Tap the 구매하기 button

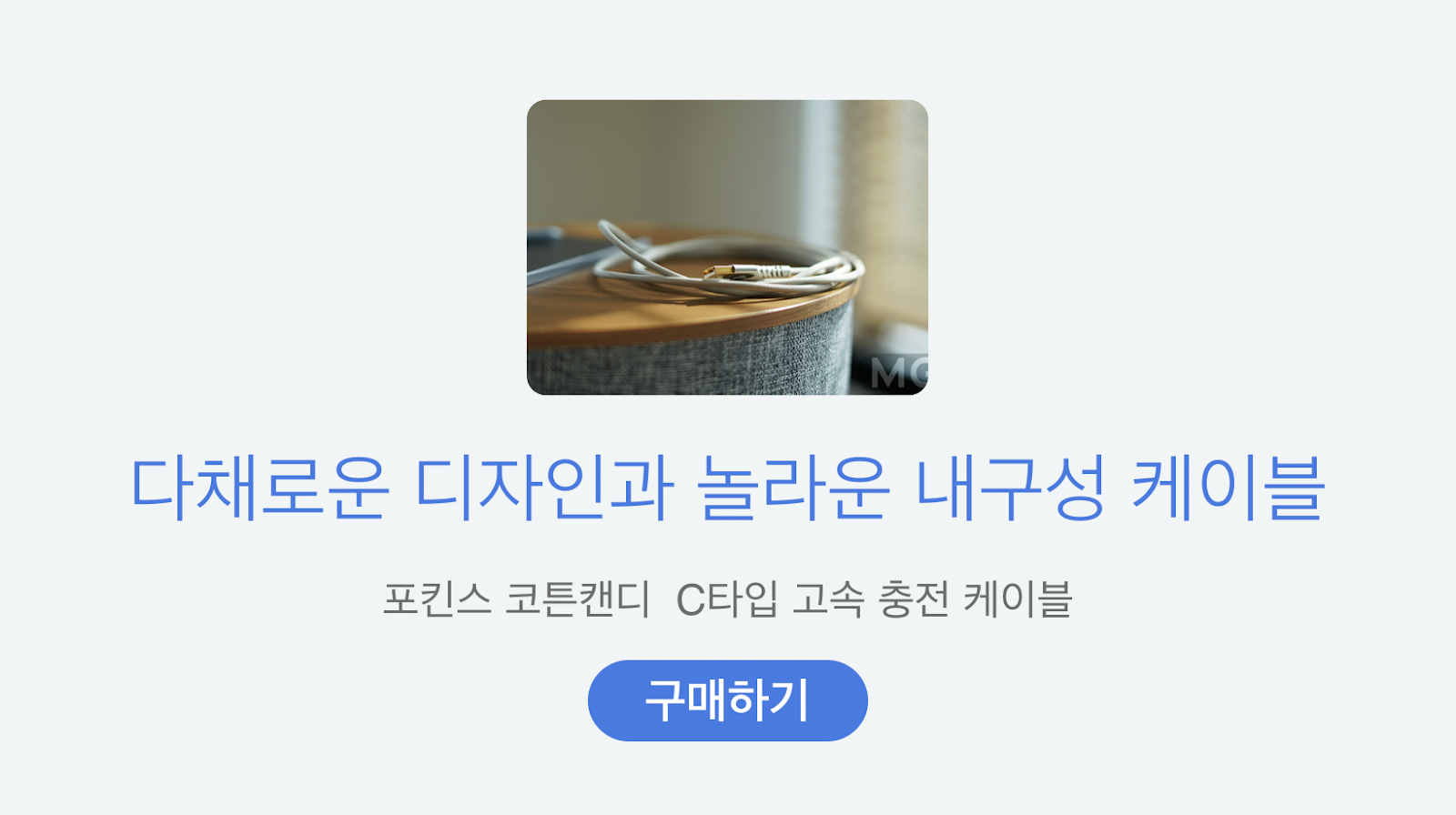727,700
